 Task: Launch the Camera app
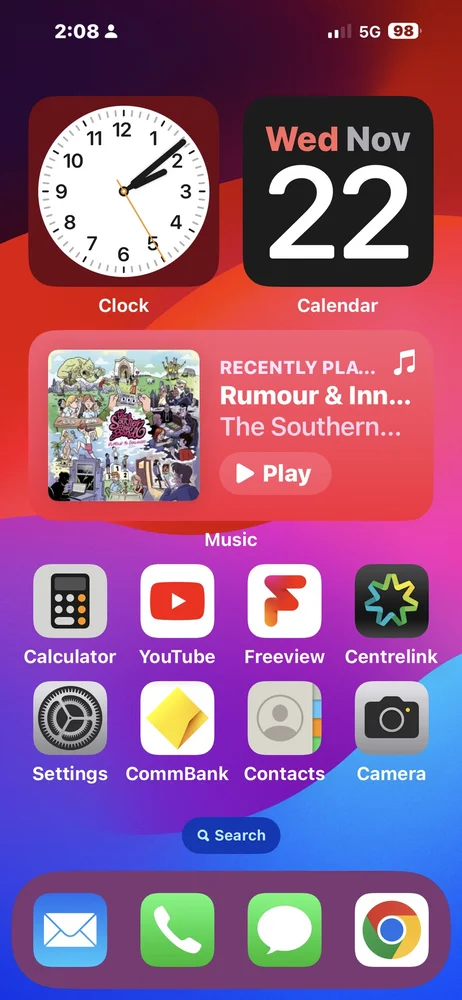[x=392, y=718]
